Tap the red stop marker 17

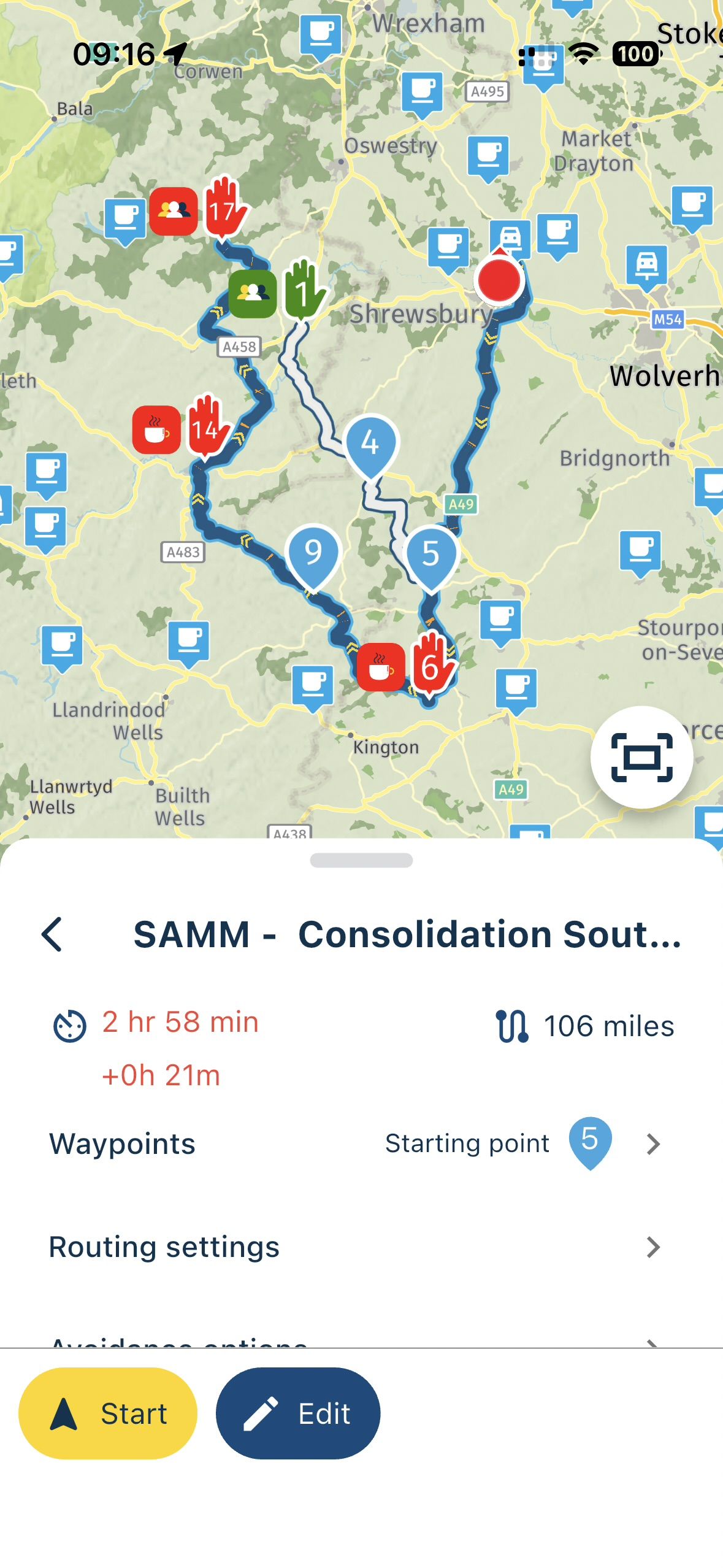pyautogui.click(x=224, y=209)
